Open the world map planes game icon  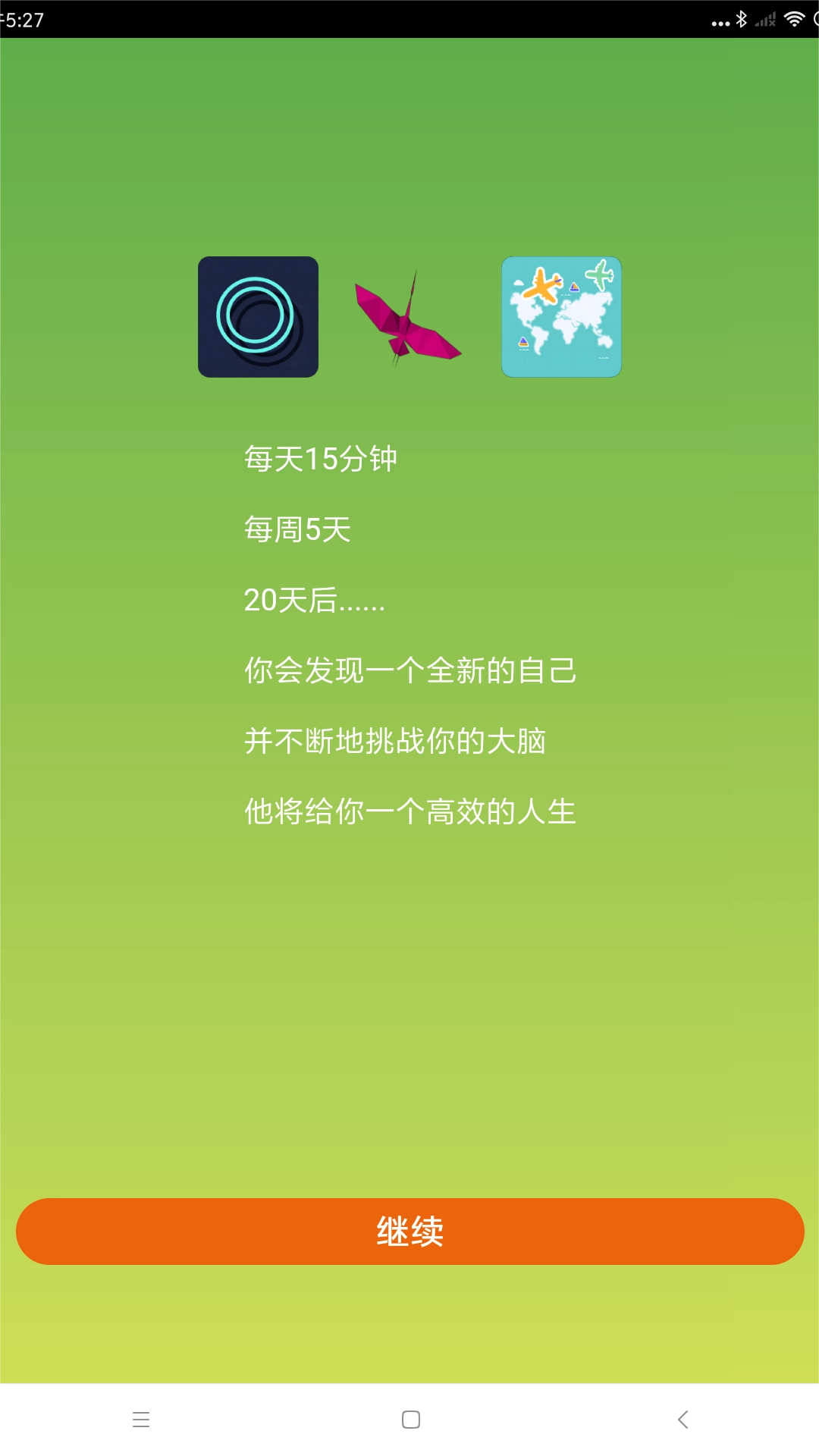560,316
